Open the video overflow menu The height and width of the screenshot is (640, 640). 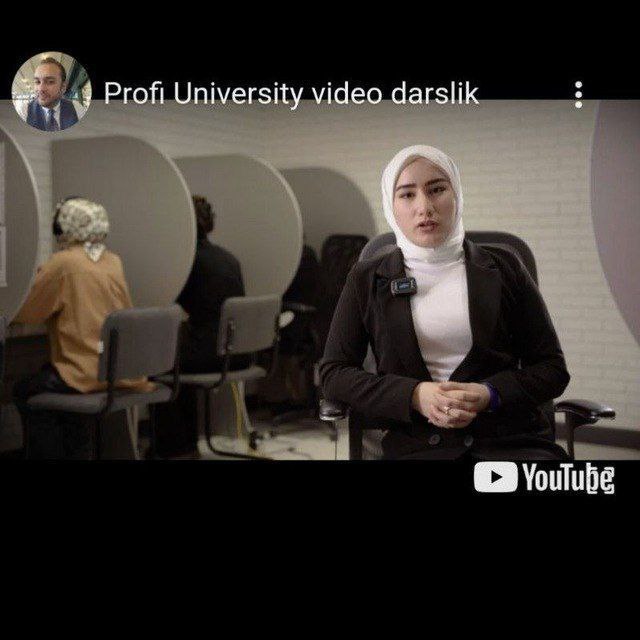click(578, 94)
